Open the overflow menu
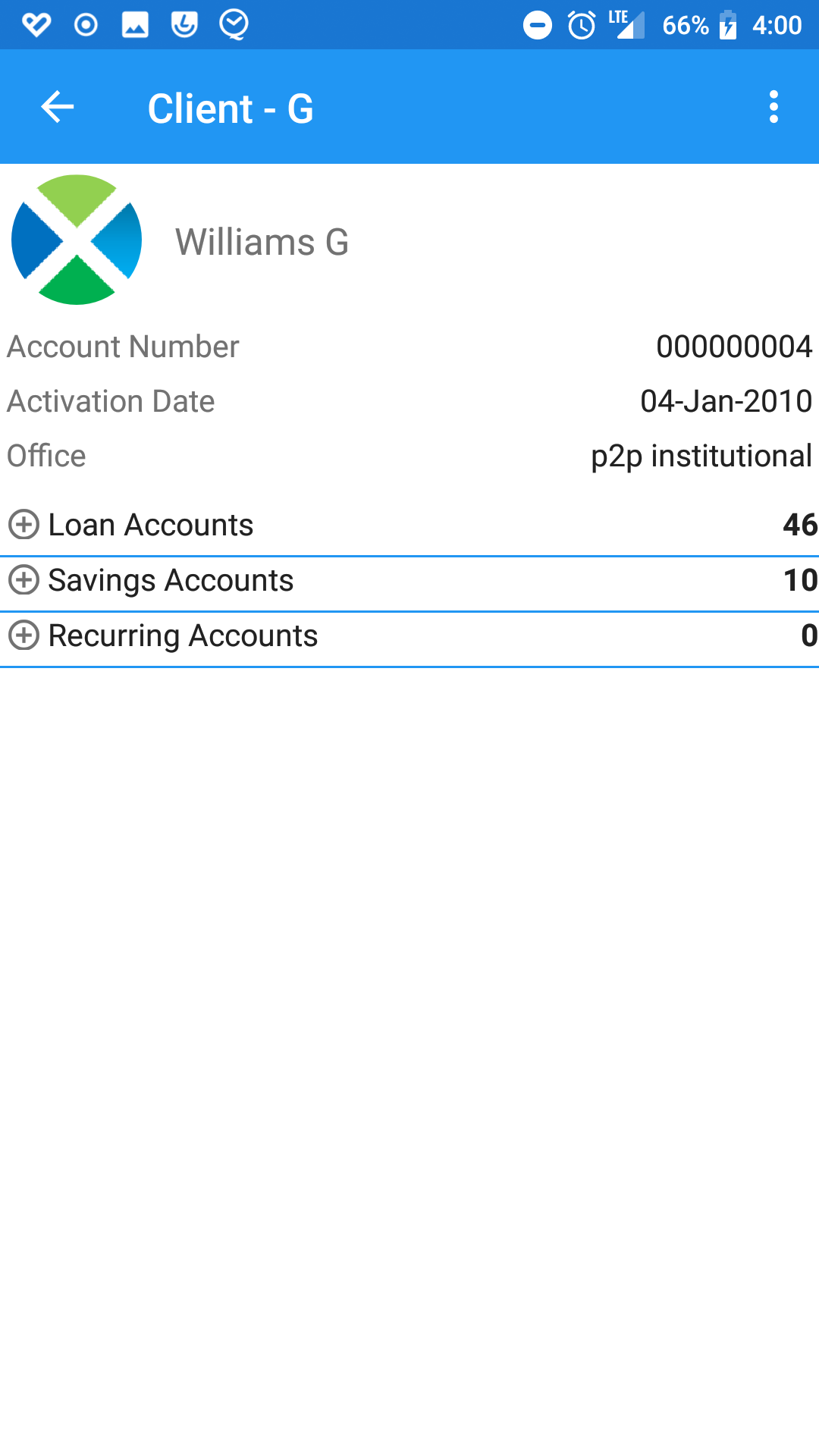819x1456 pixels. point(773,107)
